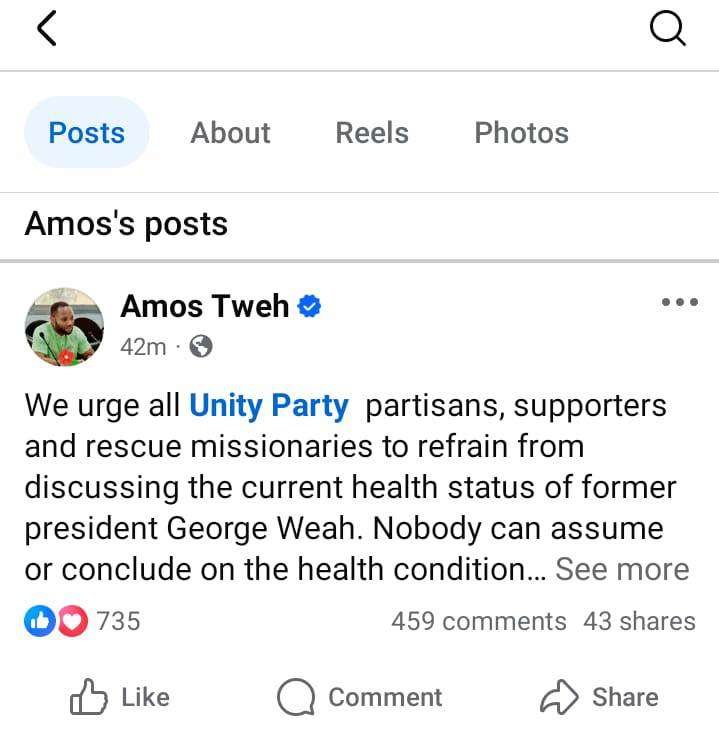
Task: Open the search magnifier icon
Action: (667, 29)
